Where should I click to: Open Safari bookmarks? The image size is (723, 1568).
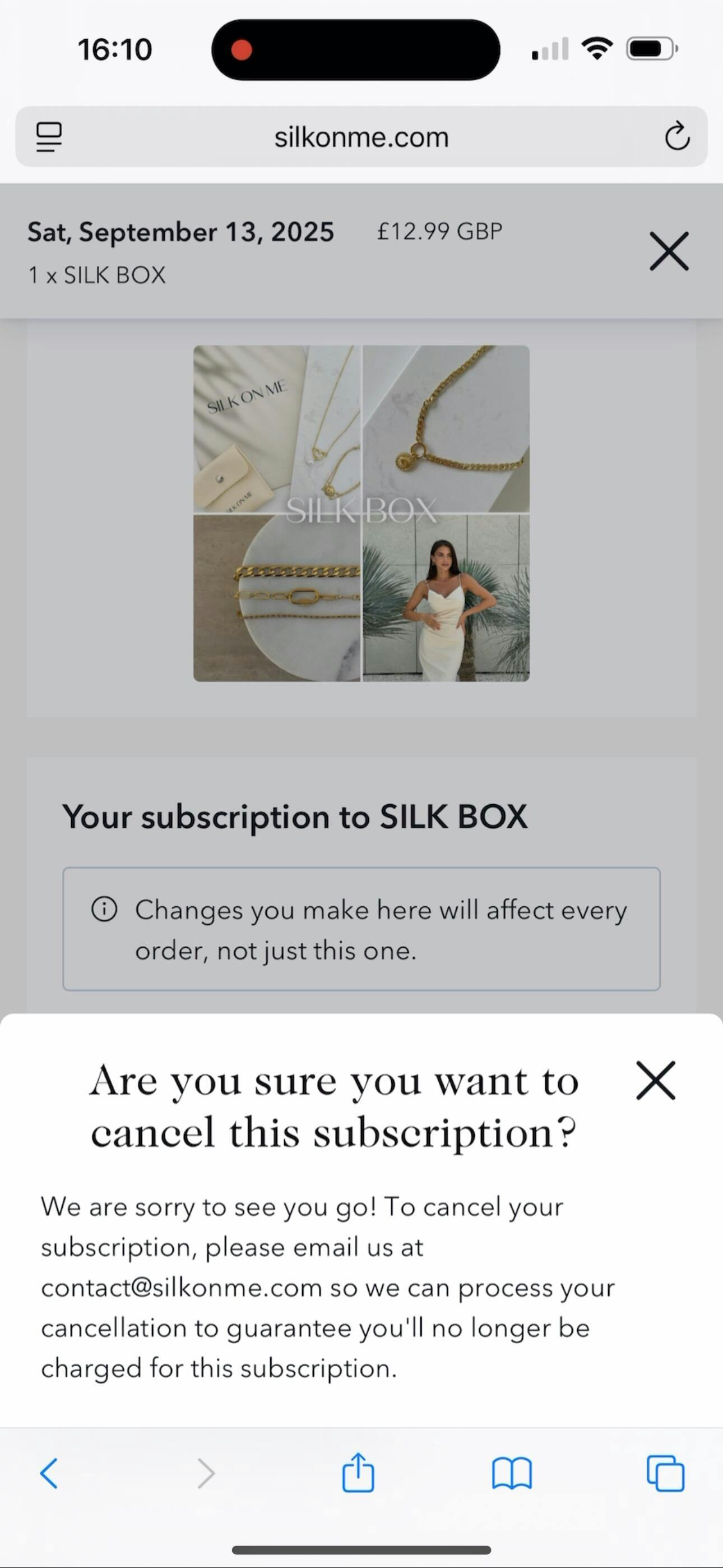(512, 1474)
